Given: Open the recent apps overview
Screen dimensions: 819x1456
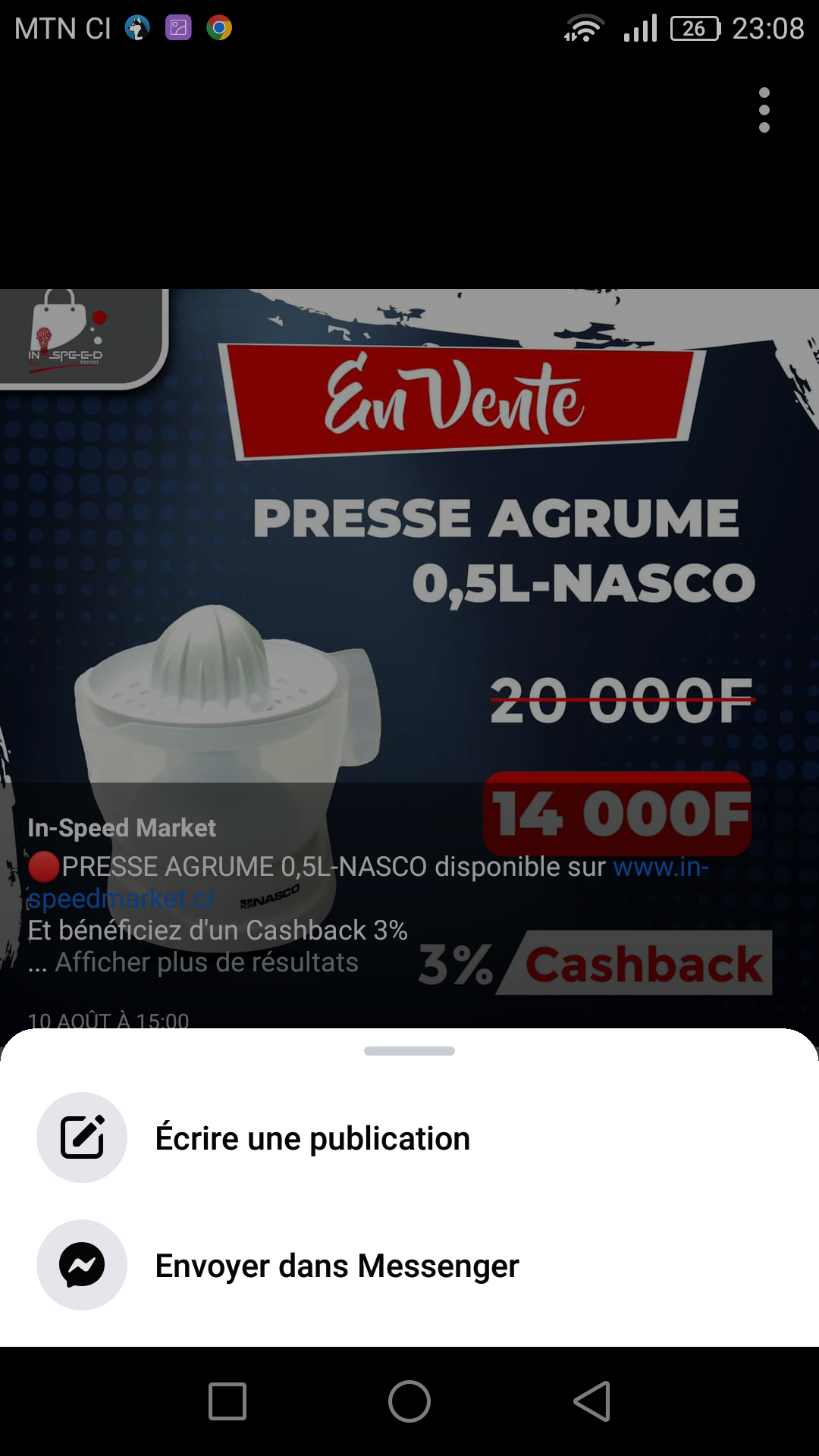Looking at the screenshot, I should tap(227, 1401).
